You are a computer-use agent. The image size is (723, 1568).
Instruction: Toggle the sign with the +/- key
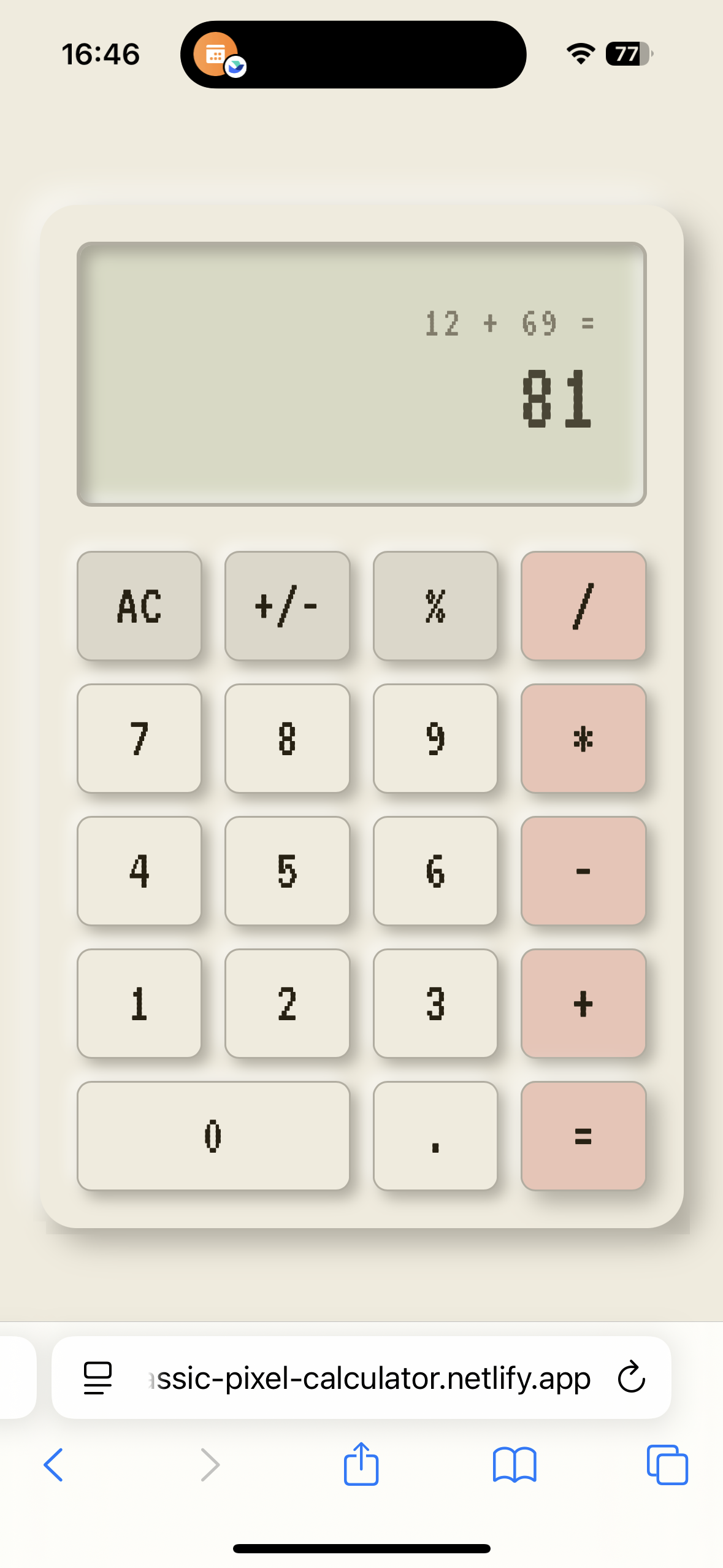[287, 605]
